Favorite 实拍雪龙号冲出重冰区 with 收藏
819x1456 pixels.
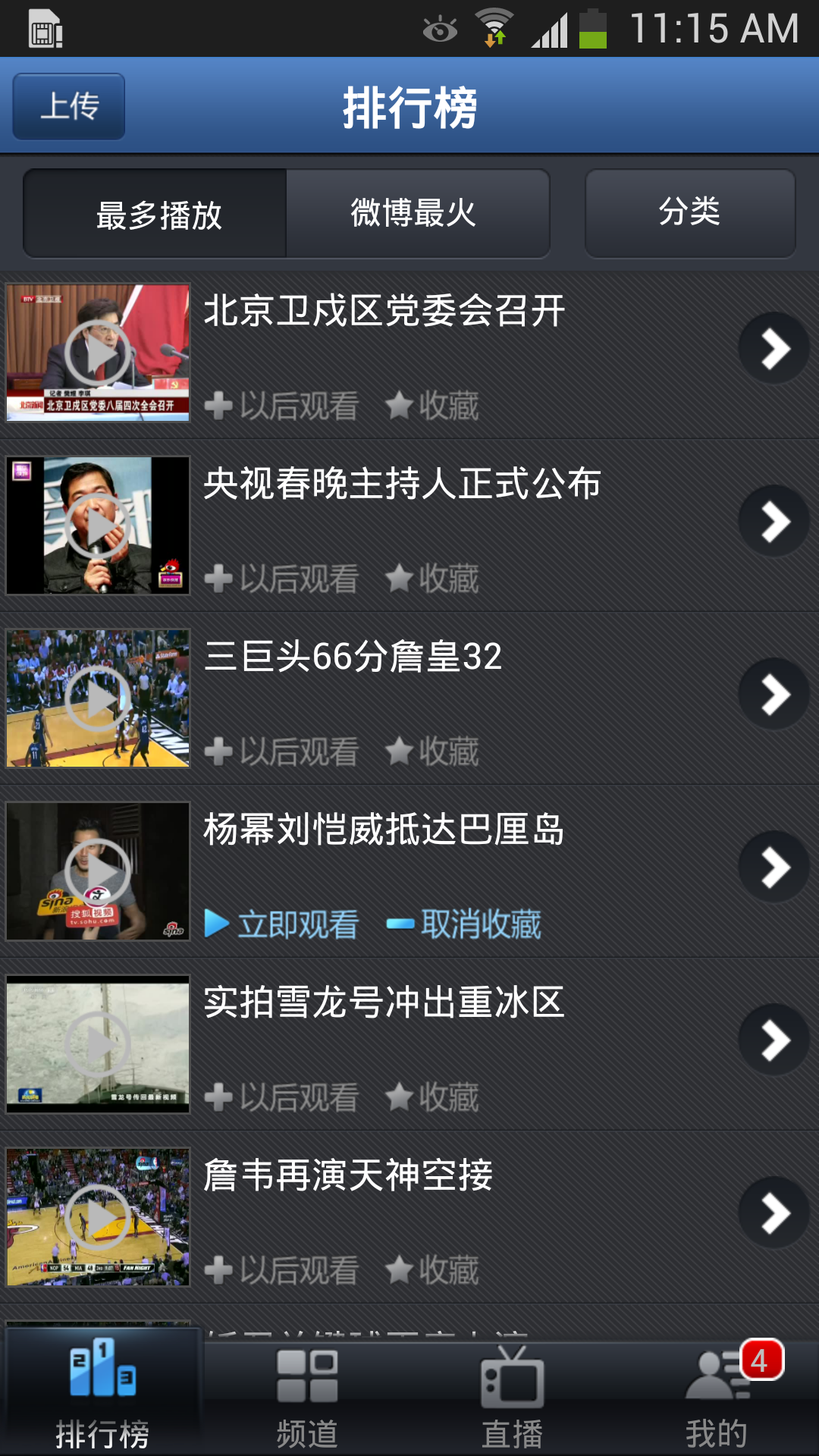432,1097
